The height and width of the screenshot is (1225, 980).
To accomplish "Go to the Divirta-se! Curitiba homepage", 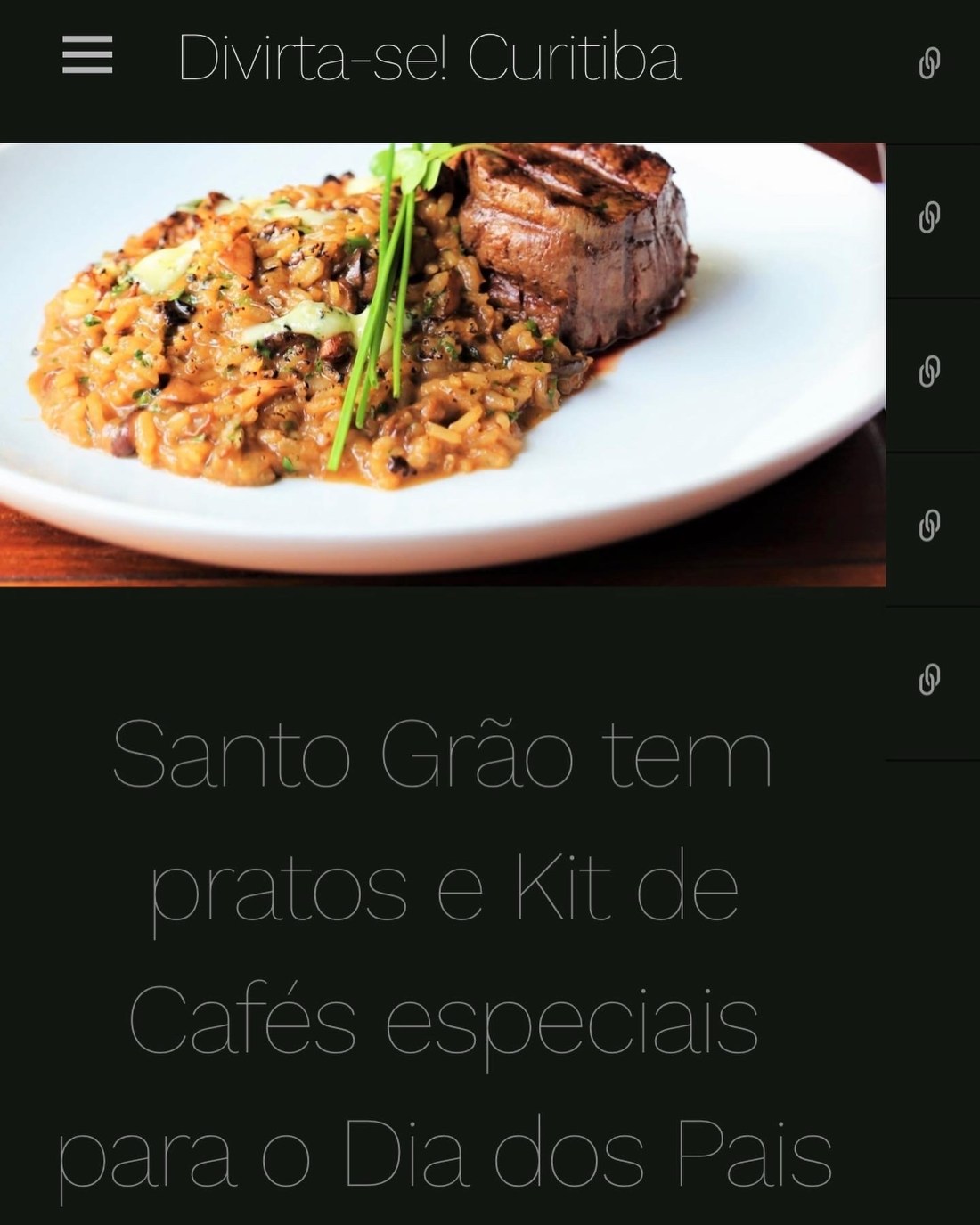I will [x=429, y=58].
